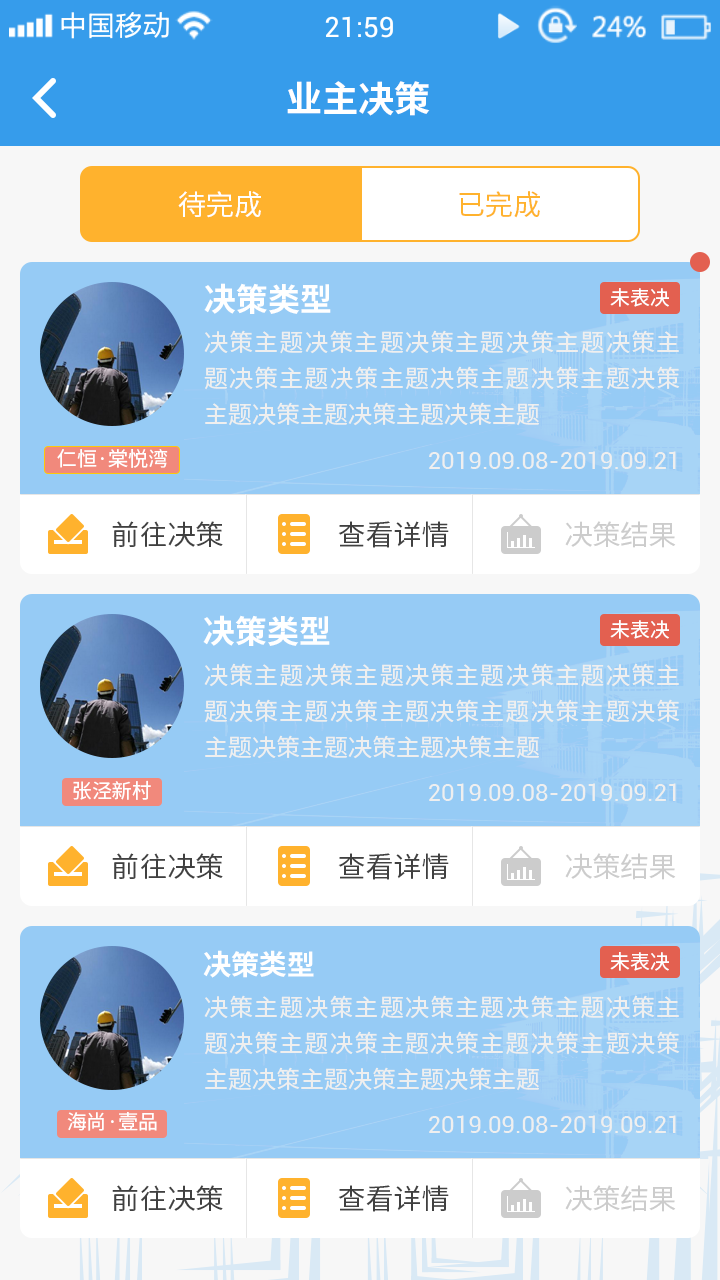The width and height of the screenshot is (720, 1280).
Task: Select the 未表决 label on the 海尚·壹品 card
Action: 639,961
